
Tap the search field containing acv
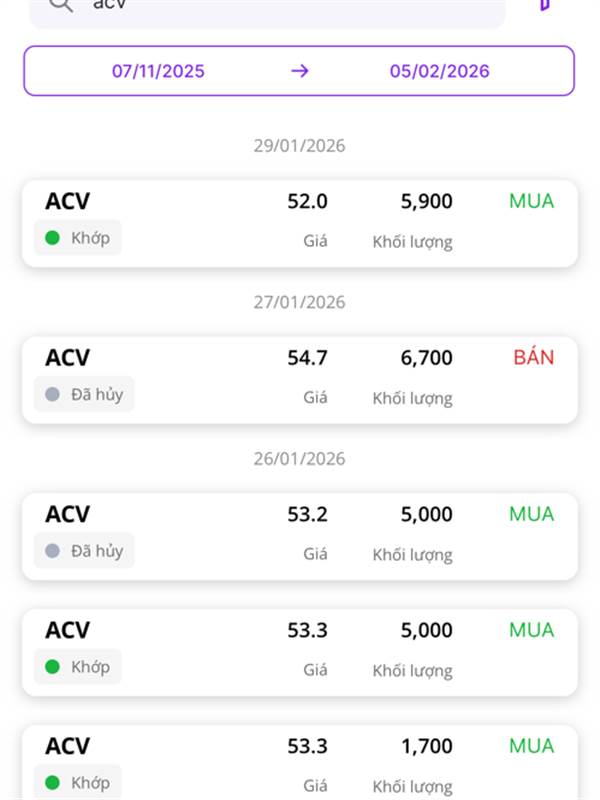(267, 10)
